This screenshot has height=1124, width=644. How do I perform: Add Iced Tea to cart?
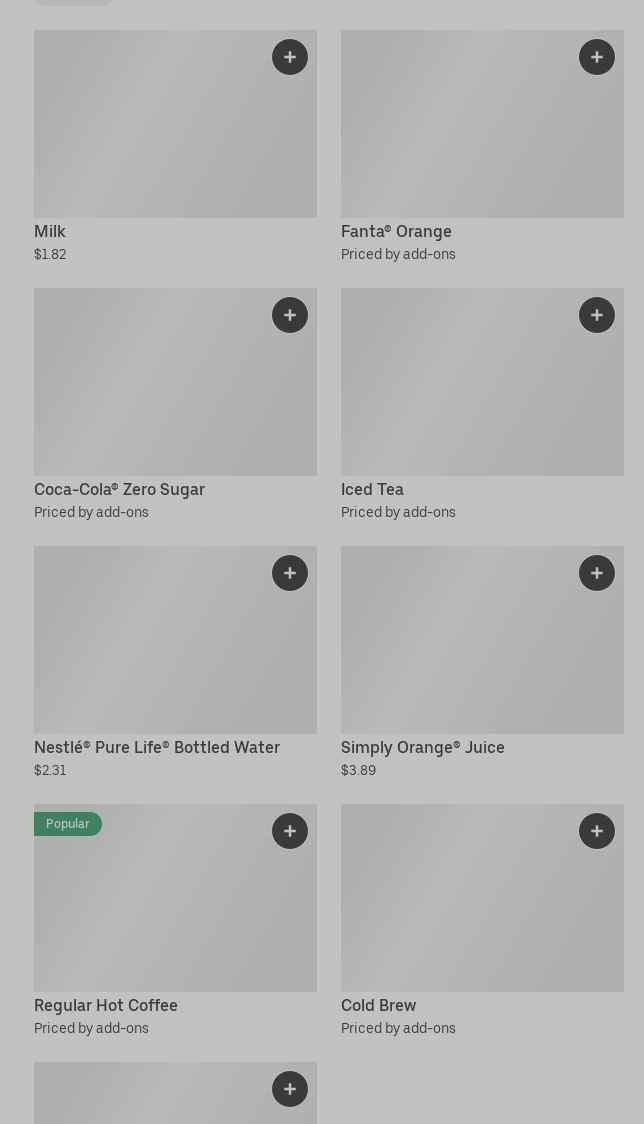click(597, 315)
